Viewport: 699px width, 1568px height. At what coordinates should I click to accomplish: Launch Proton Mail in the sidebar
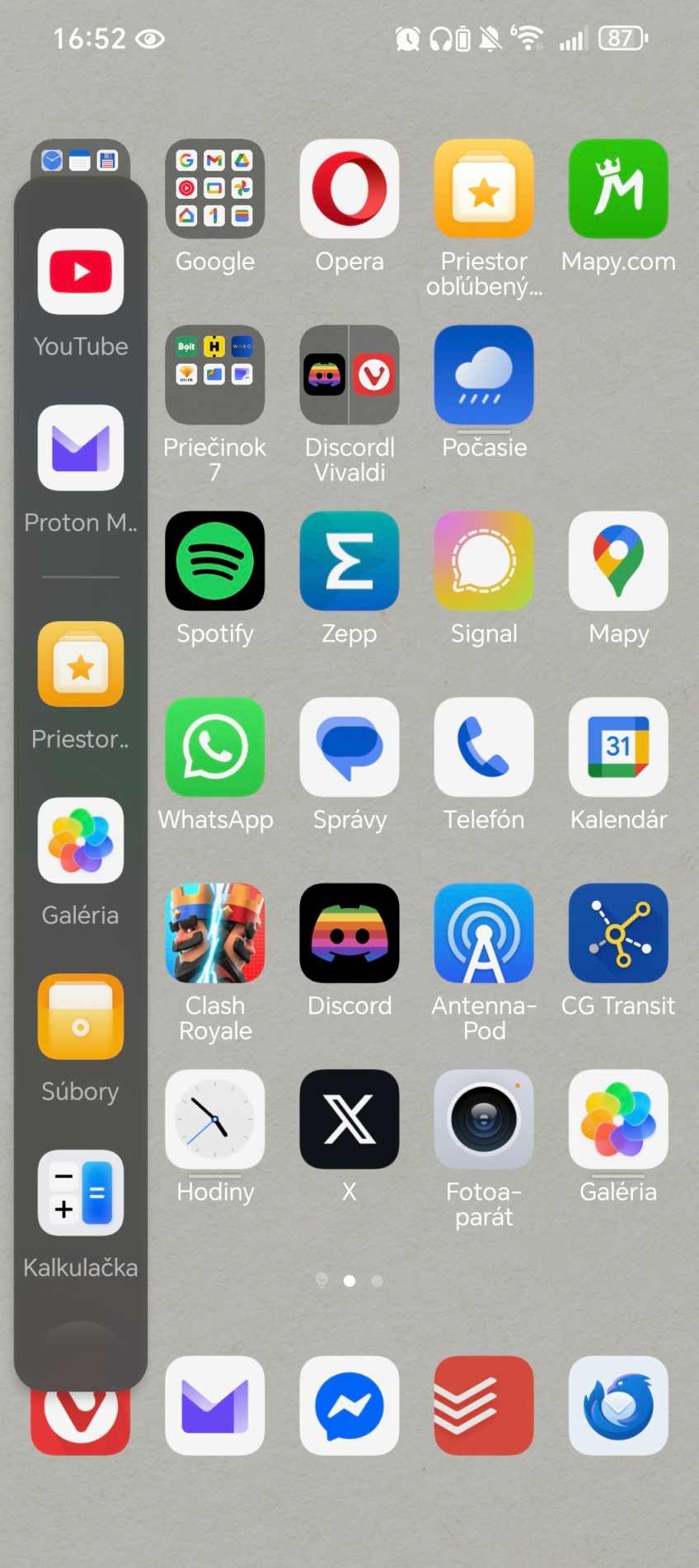click(x=81, y=449)
